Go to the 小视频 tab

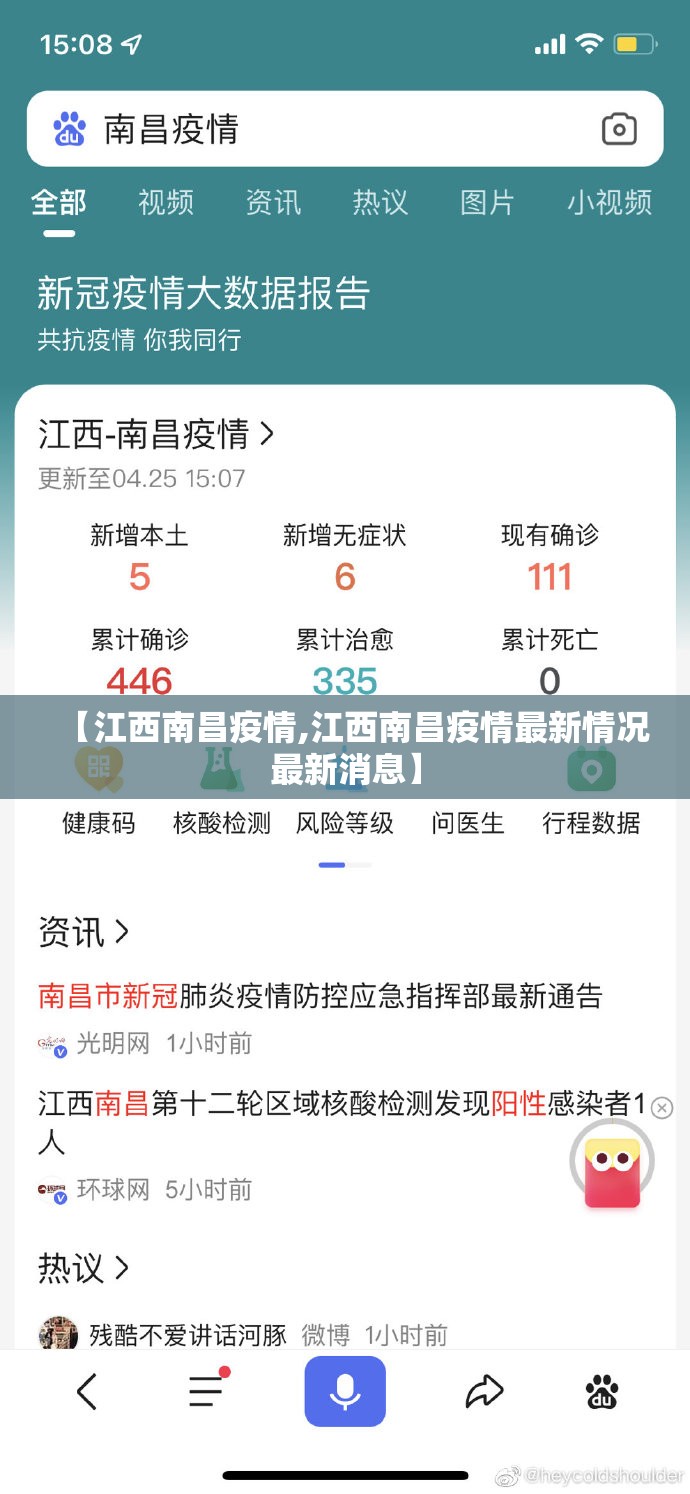(x=609, y=202)
